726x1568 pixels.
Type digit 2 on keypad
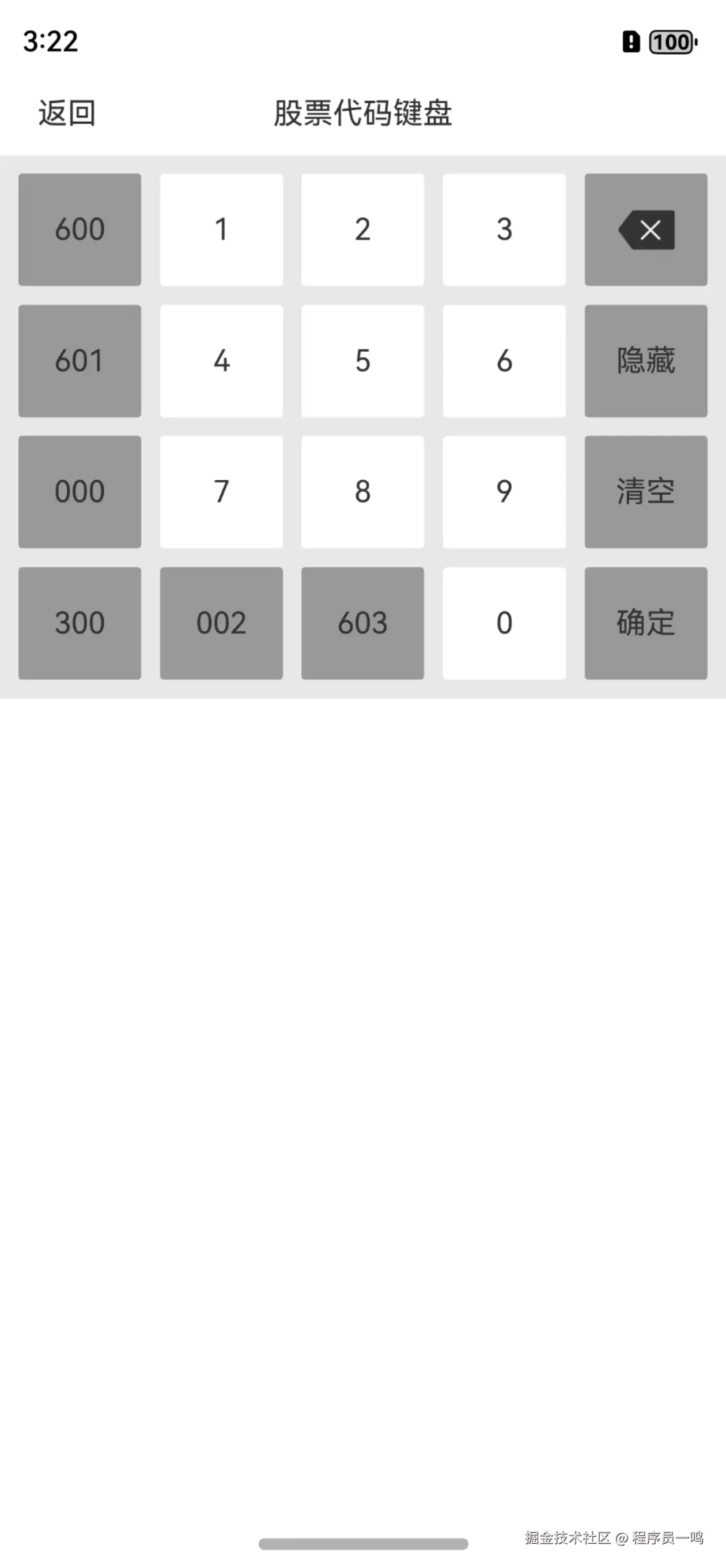pos(362,229)
